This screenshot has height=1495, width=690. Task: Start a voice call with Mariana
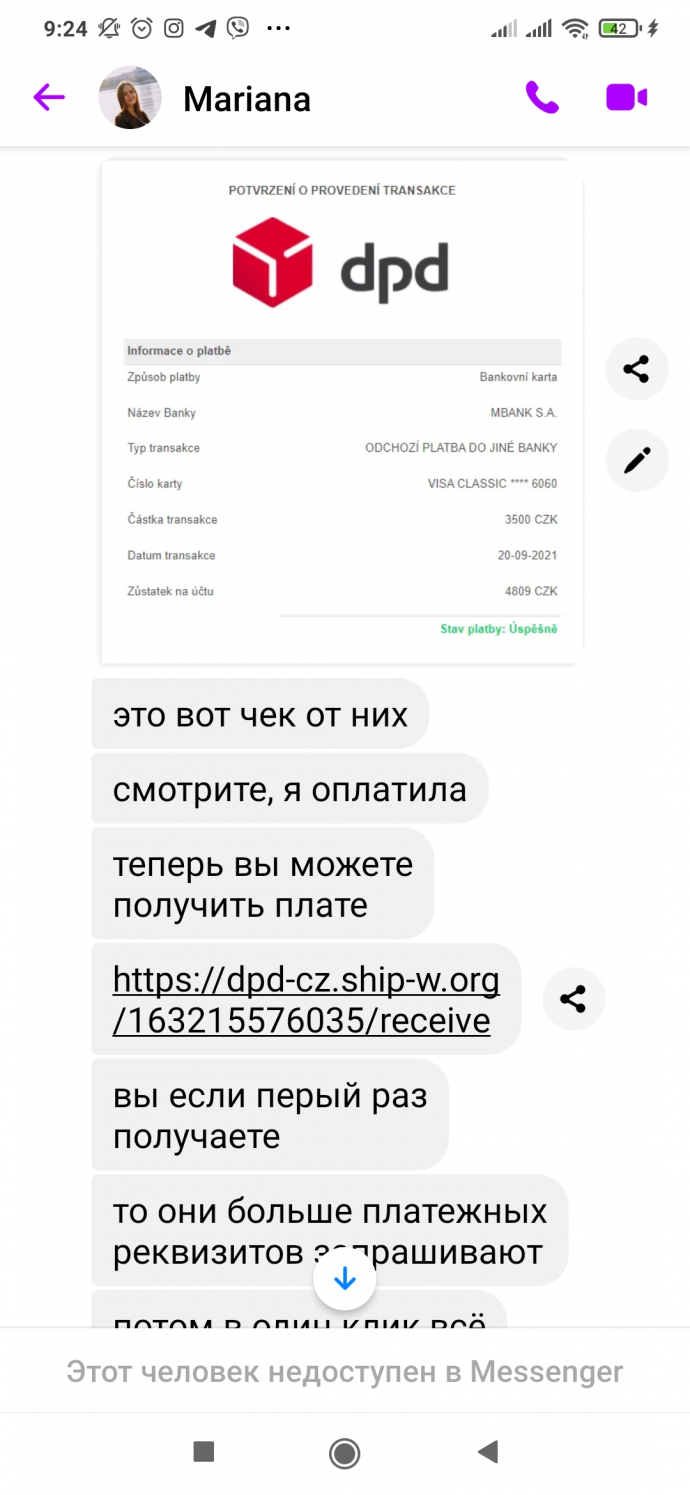point(542,97)
